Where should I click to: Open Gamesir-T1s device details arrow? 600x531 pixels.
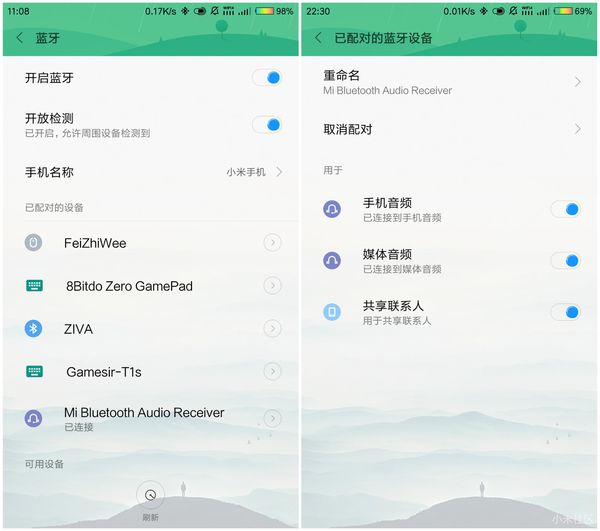[272, 372]
